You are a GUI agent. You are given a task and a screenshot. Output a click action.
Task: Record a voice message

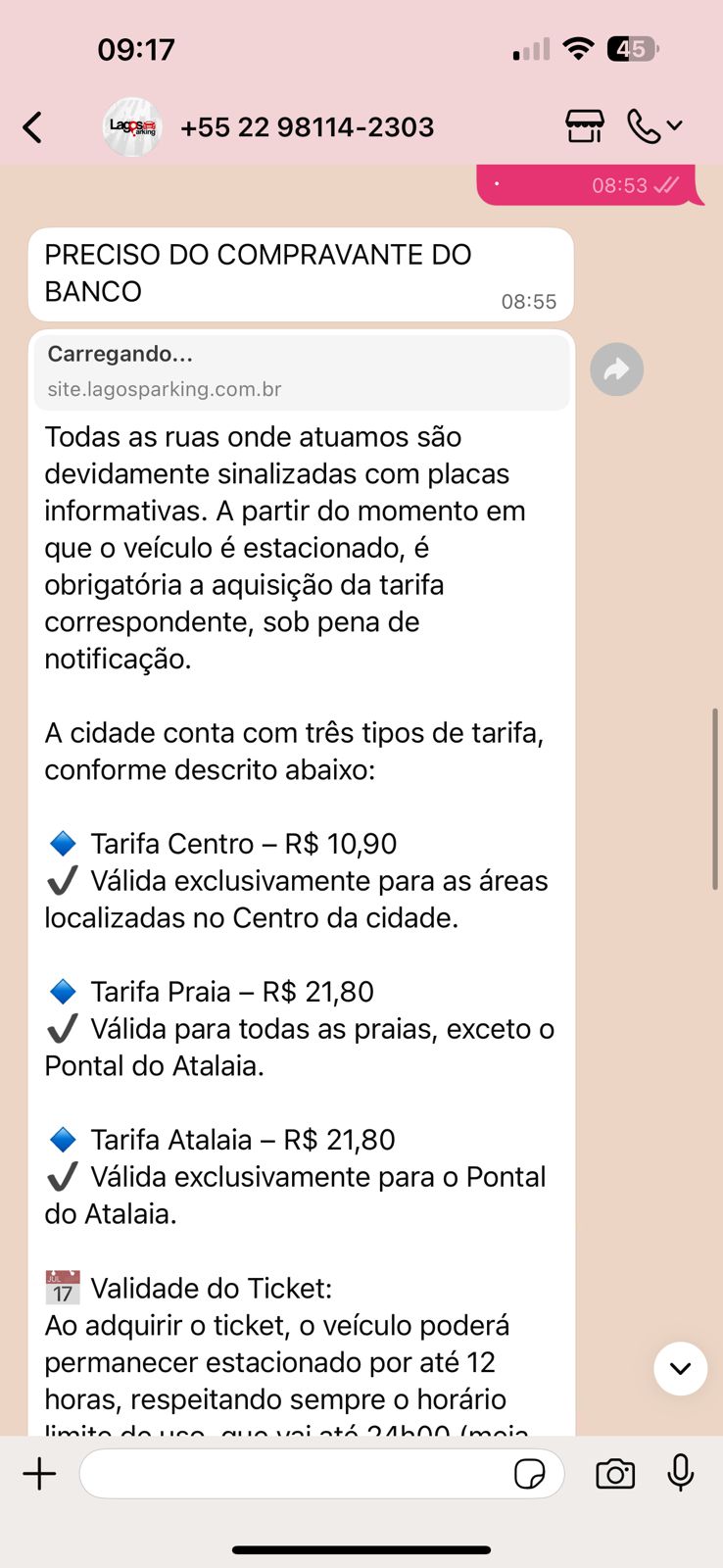tap(681, 1473)
